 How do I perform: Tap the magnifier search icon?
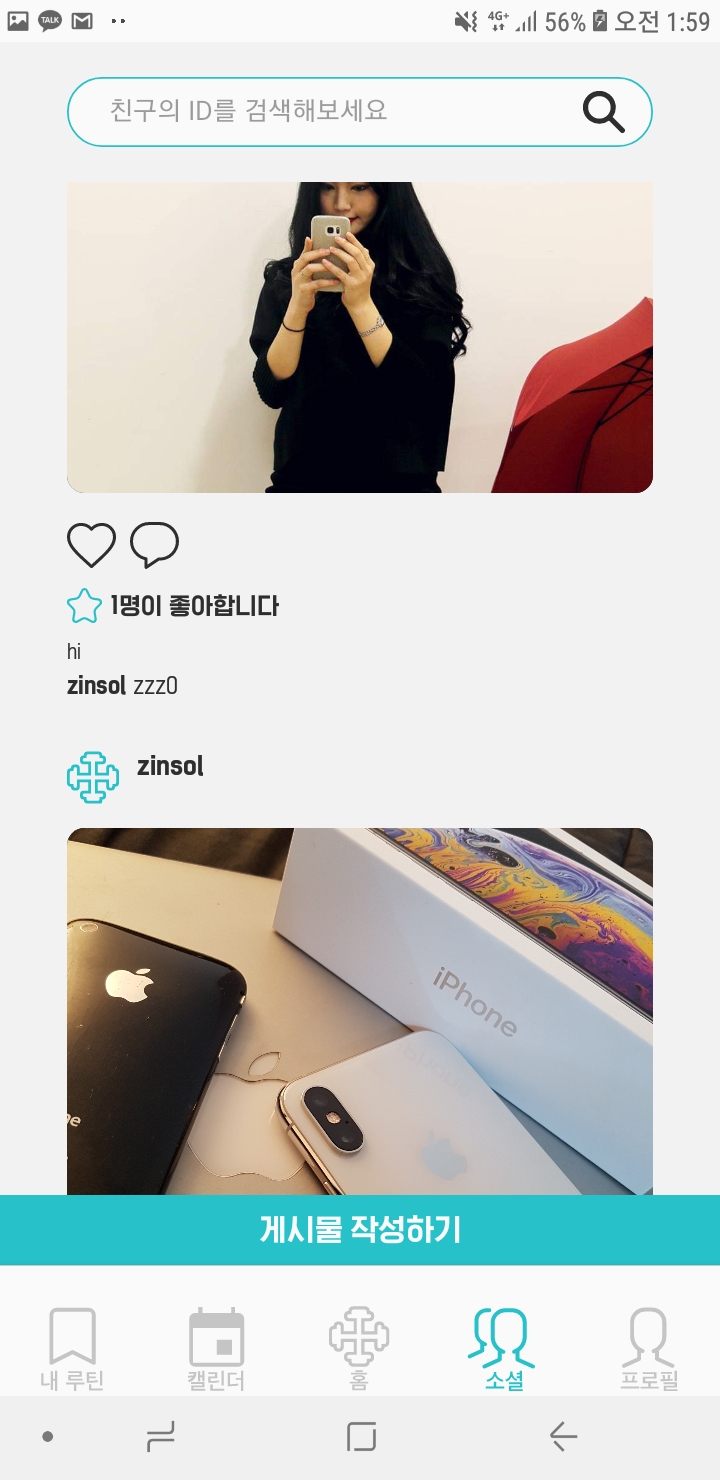coord(603,112)
